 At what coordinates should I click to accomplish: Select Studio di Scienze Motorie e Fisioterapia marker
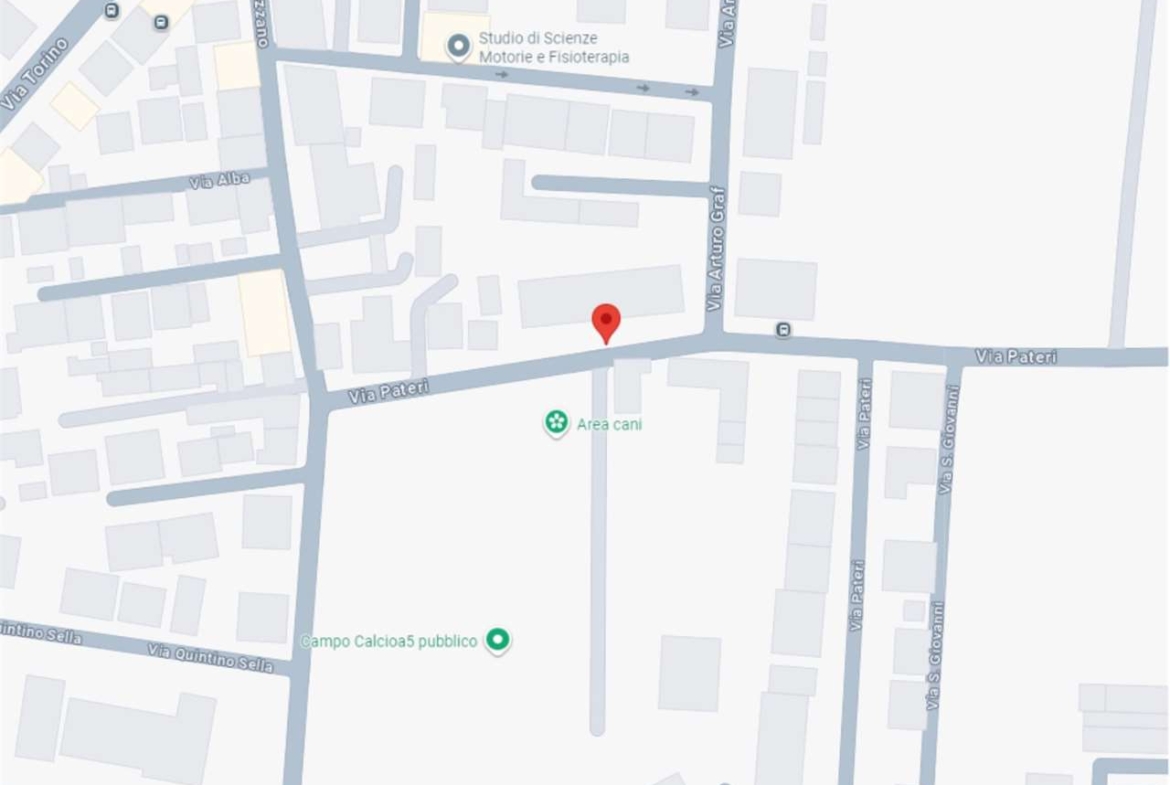coord(458,46)
